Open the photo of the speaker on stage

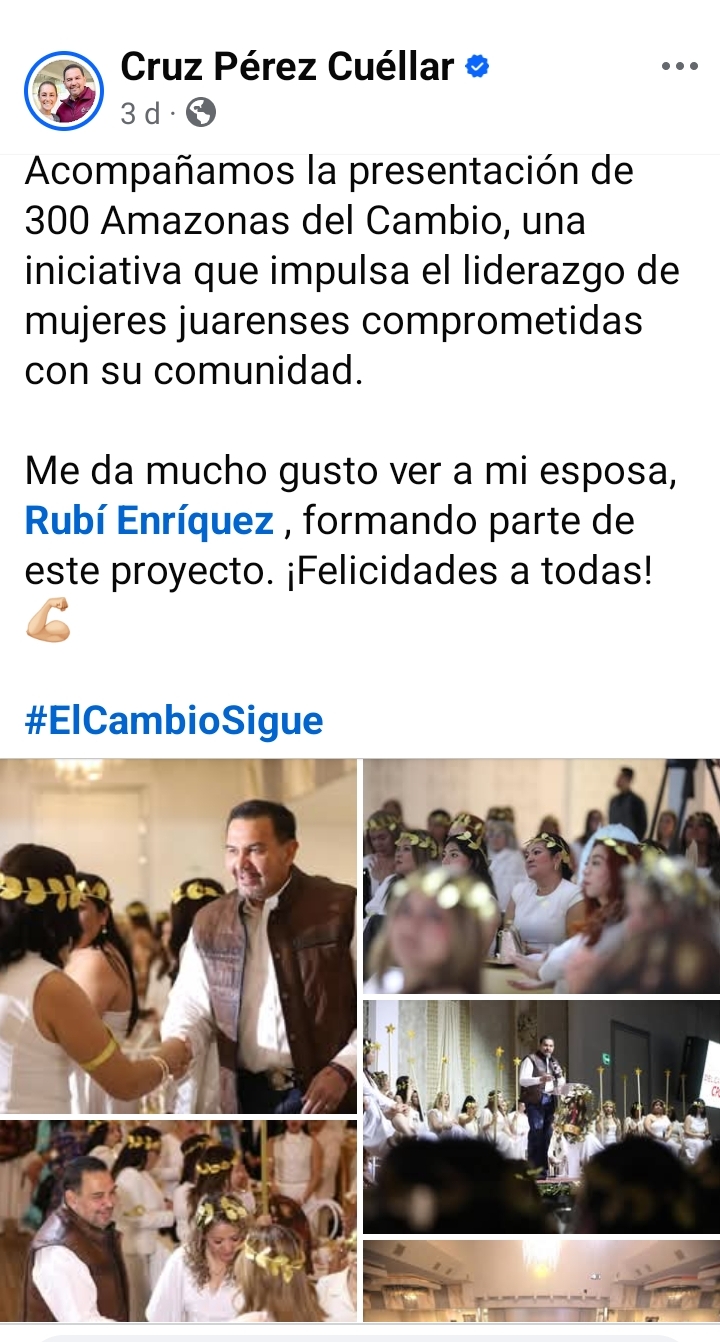[x=541, y=1116]
